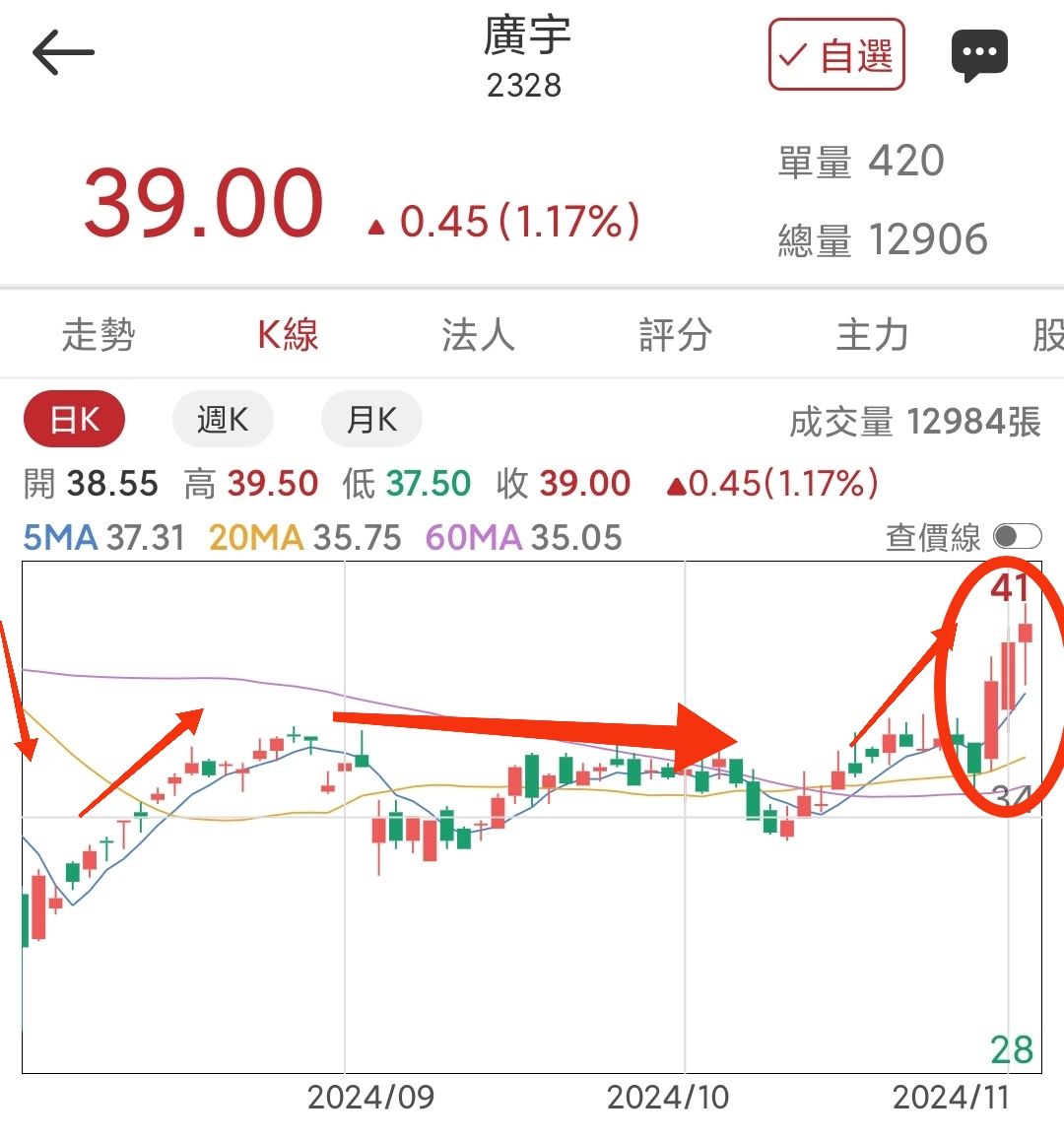Viewport: 1064px width, 1141px height.
Task: Switch chart to 週K
Action: click(223, 421)
